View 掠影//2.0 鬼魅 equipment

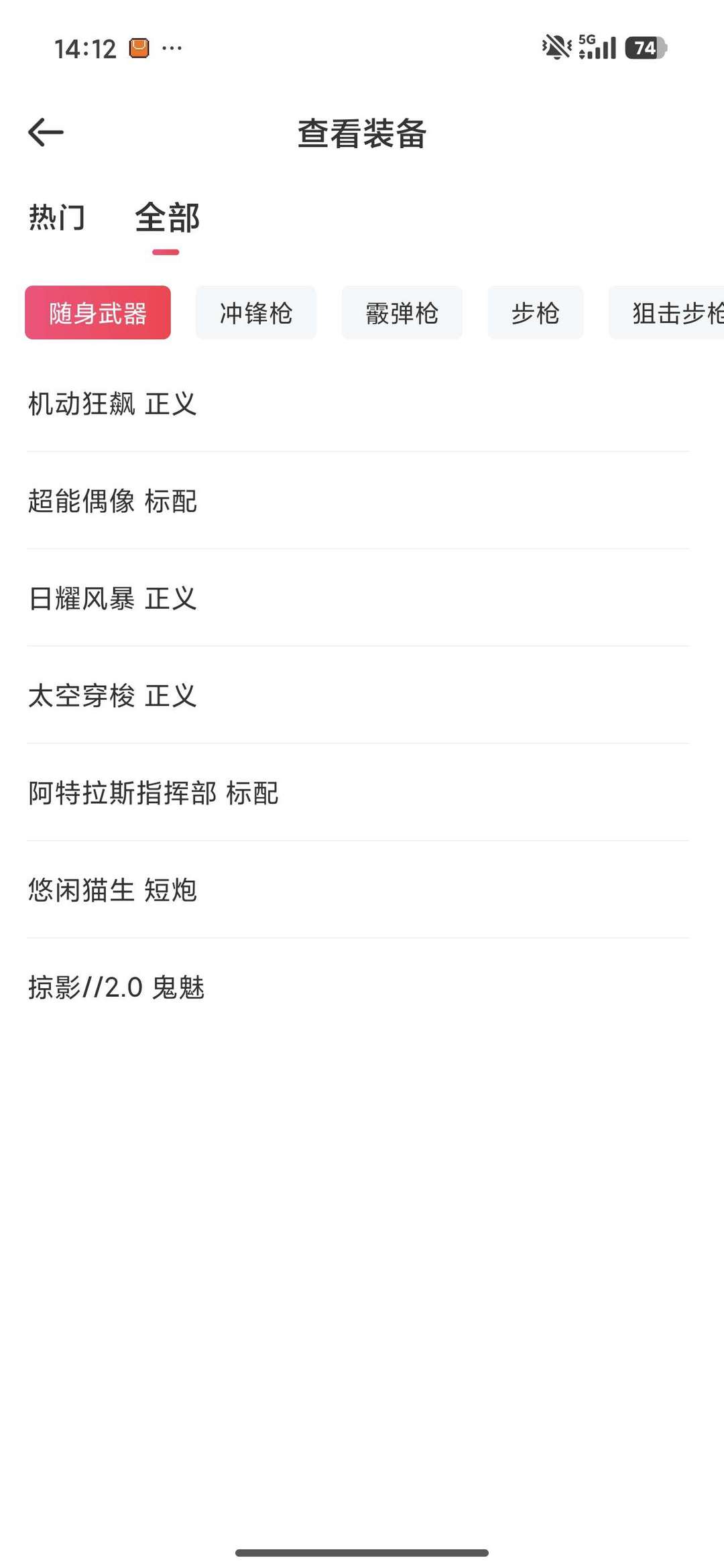click(115, 986)
